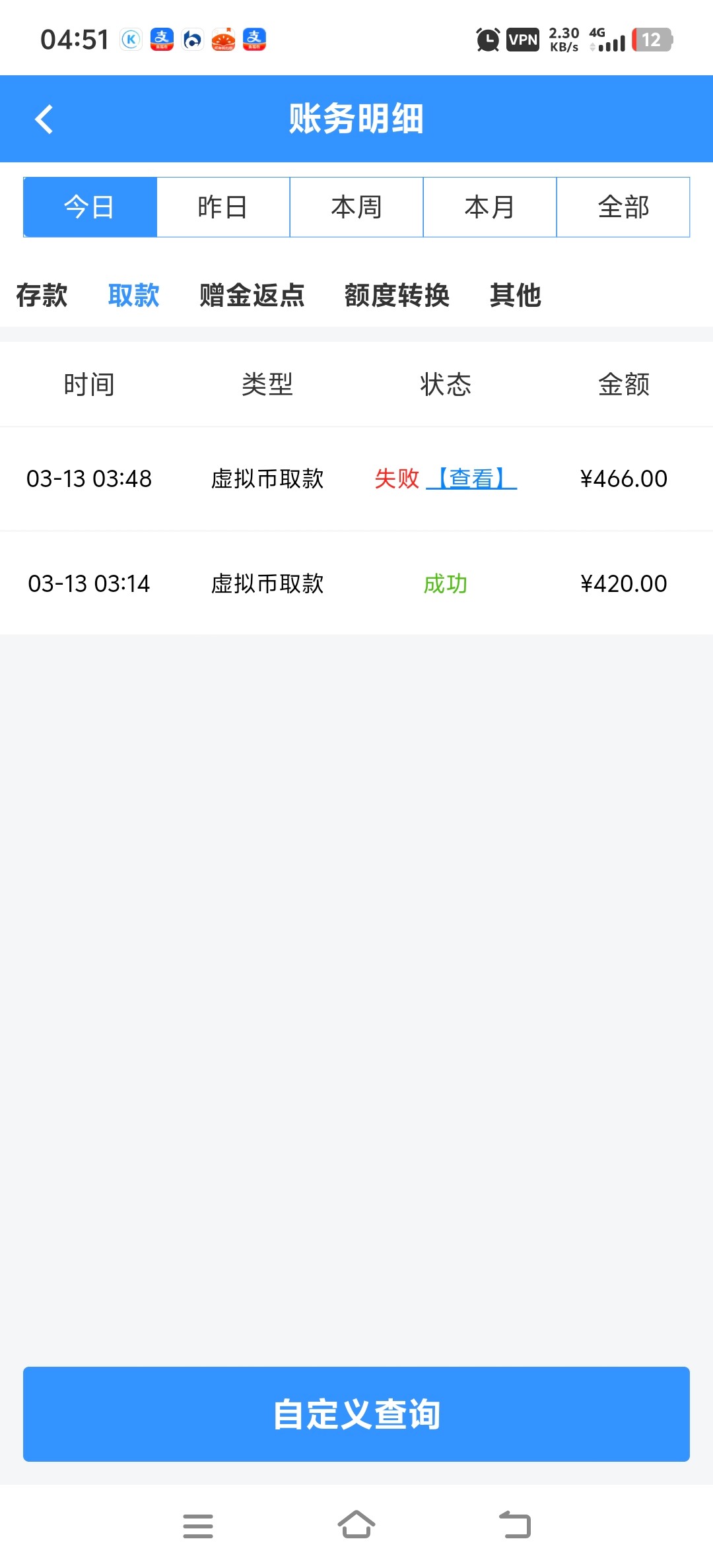Viewport: 713px width, 1568px height.
Task: Tap the 自定义查询 button
Action: (356, 1414)
